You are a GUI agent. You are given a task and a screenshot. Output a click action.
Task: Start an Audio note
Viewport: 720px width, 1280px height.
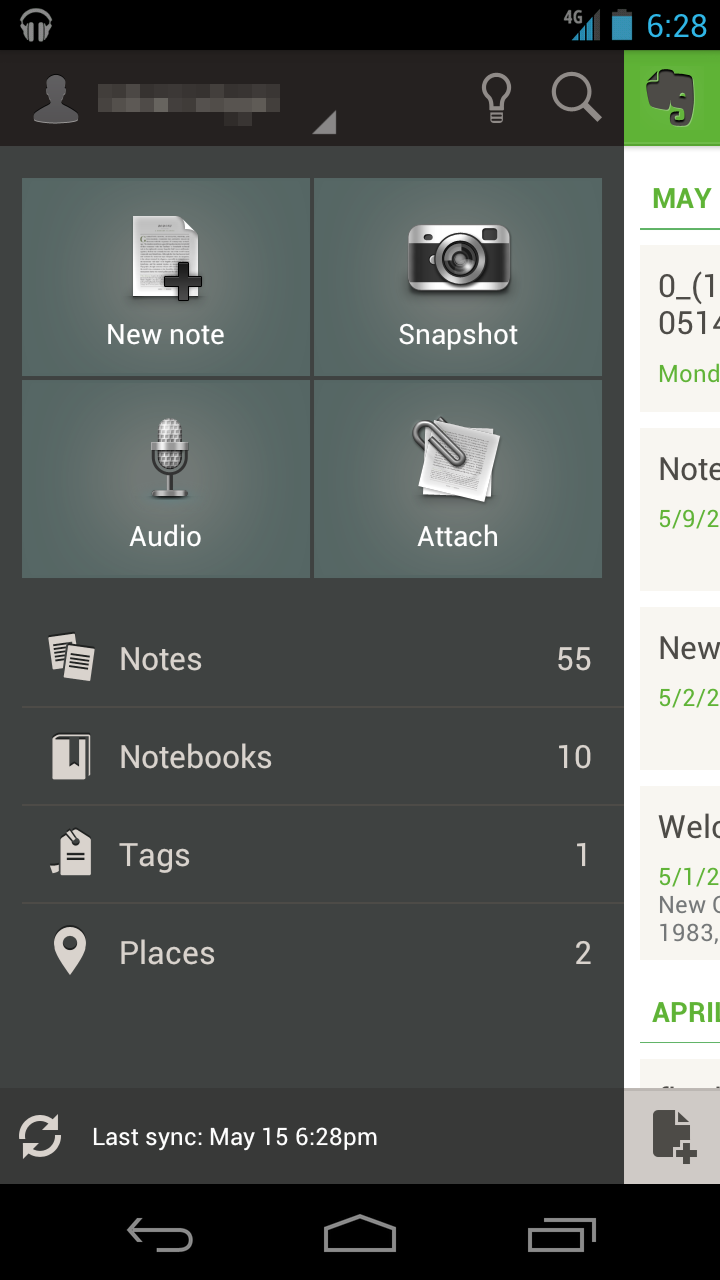click(166, 479)
